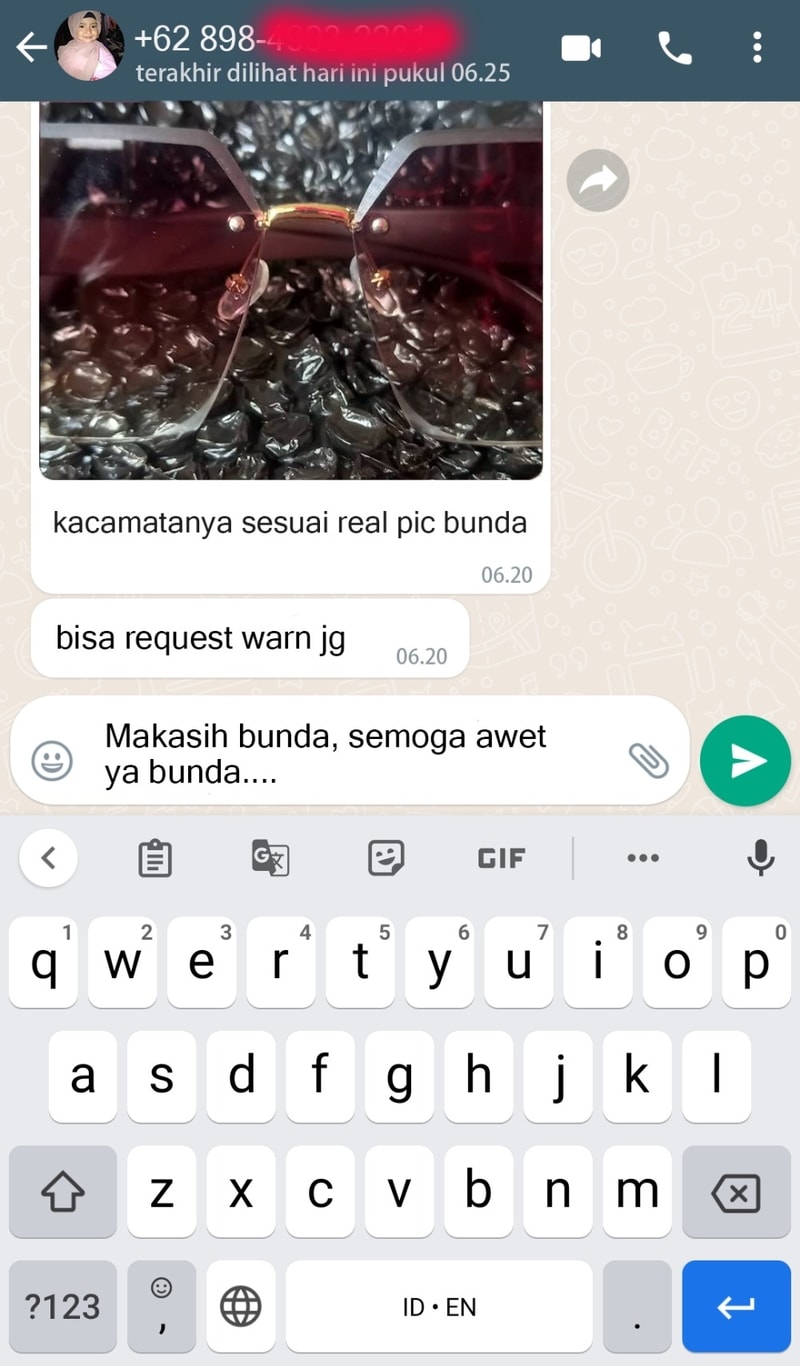
Task: Open the GIF search on keyboard
Action: [501, 858]
